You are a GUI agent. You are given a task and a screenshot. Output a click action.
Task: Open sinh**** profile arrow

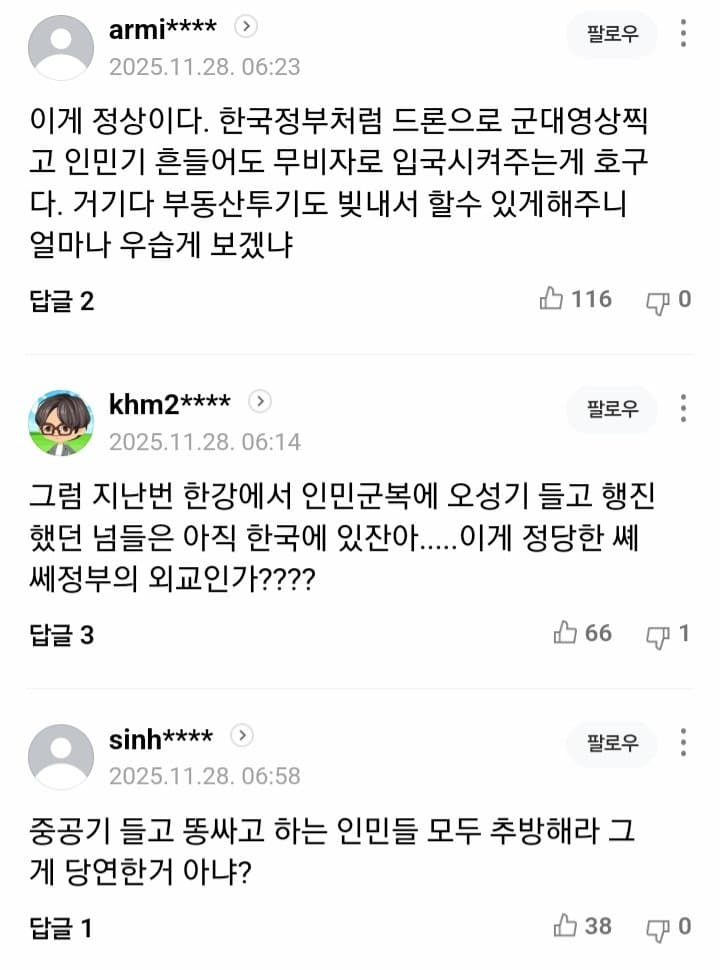pos(242,737)
